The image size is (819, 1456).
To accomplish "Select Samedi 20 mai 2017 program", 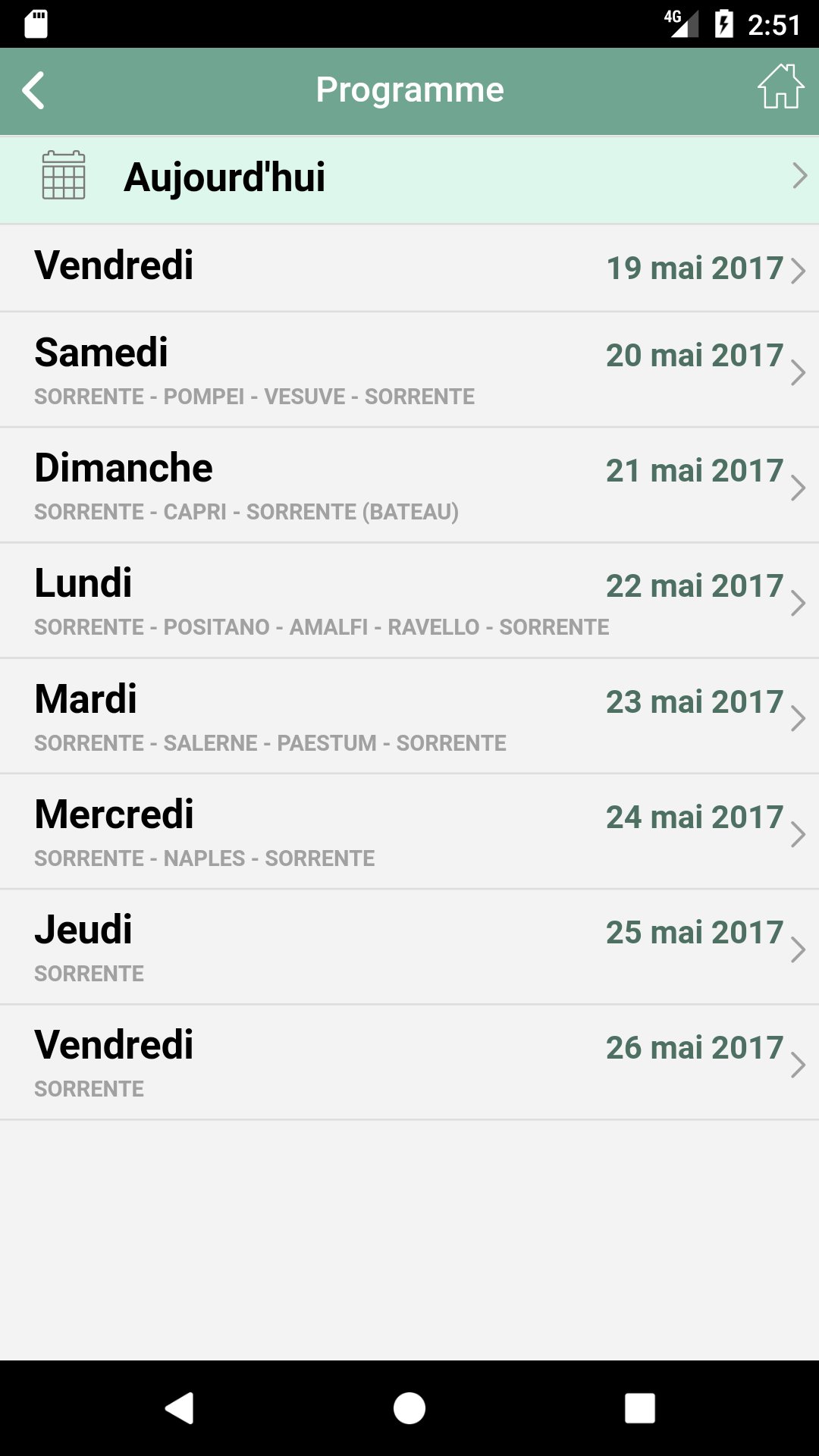I will click(x=409, y=370).
